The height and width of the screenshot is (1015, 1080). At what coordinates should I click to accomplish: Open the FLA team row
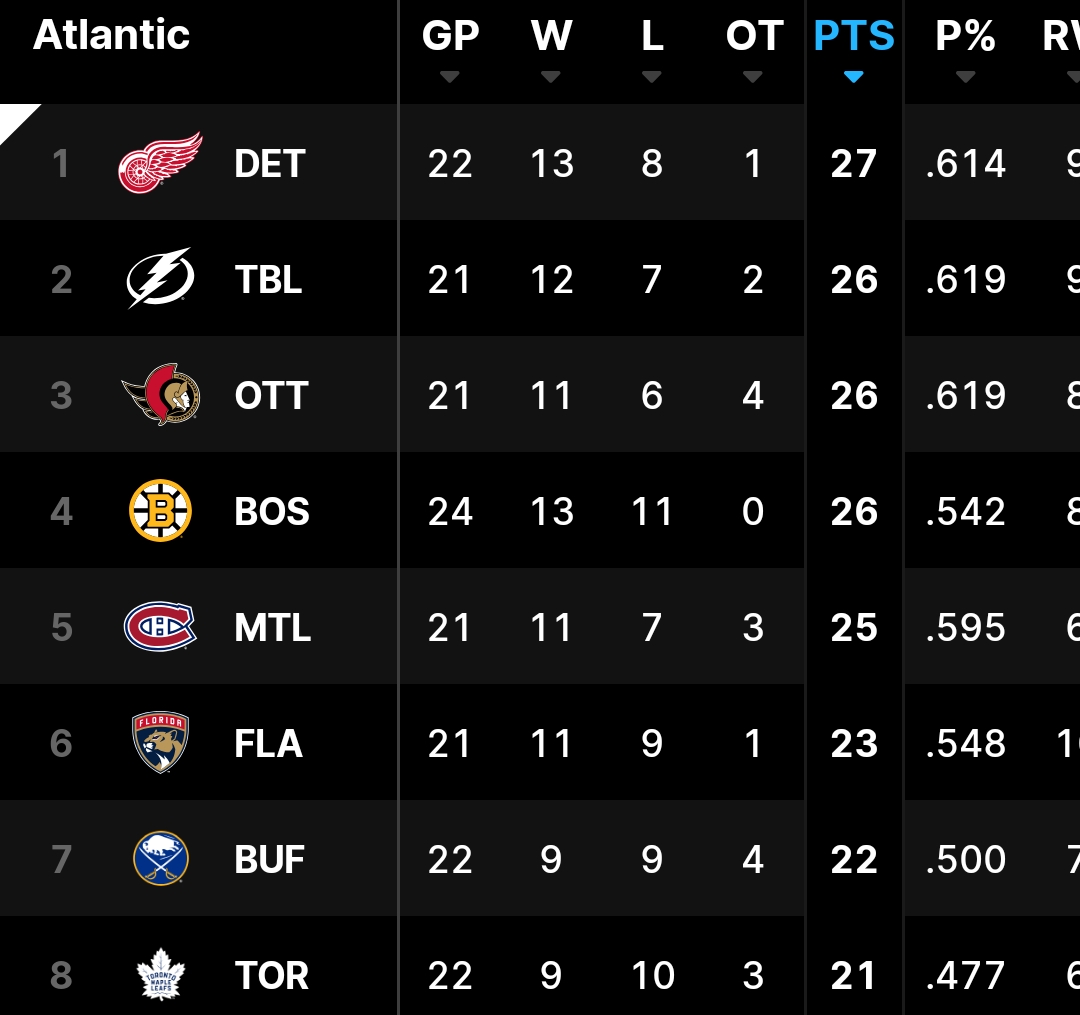(268, 744)
